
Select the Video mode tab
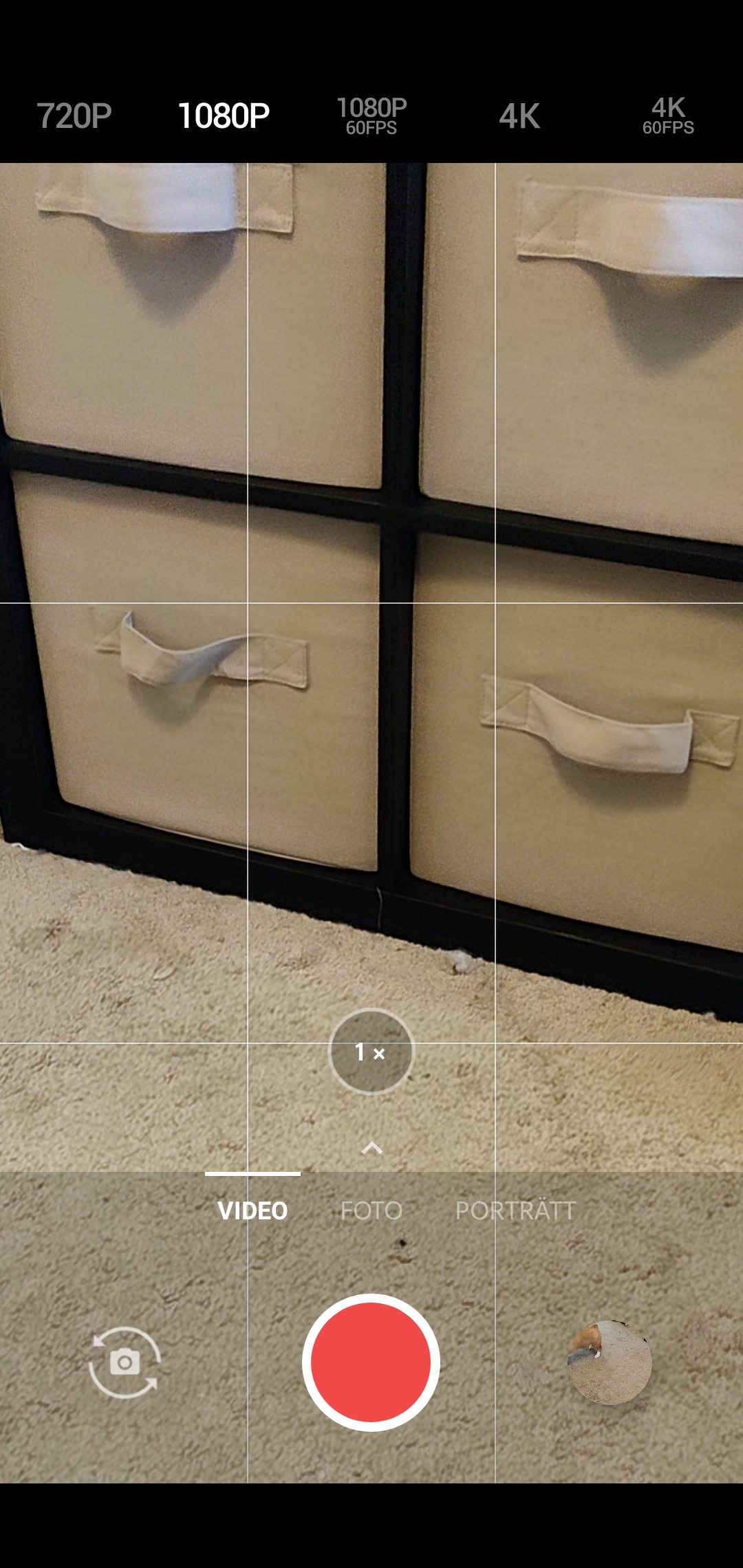click(252, 1210)
